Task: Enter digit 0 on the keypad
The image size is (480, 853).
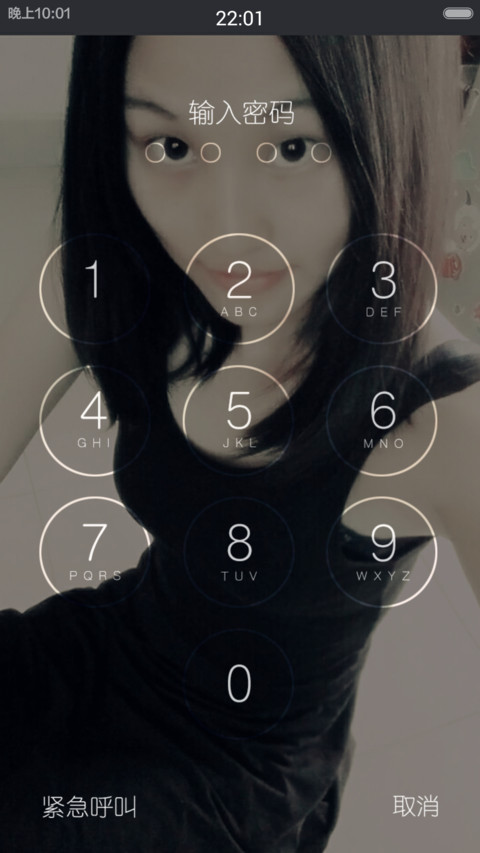Action: coord(239,684)
